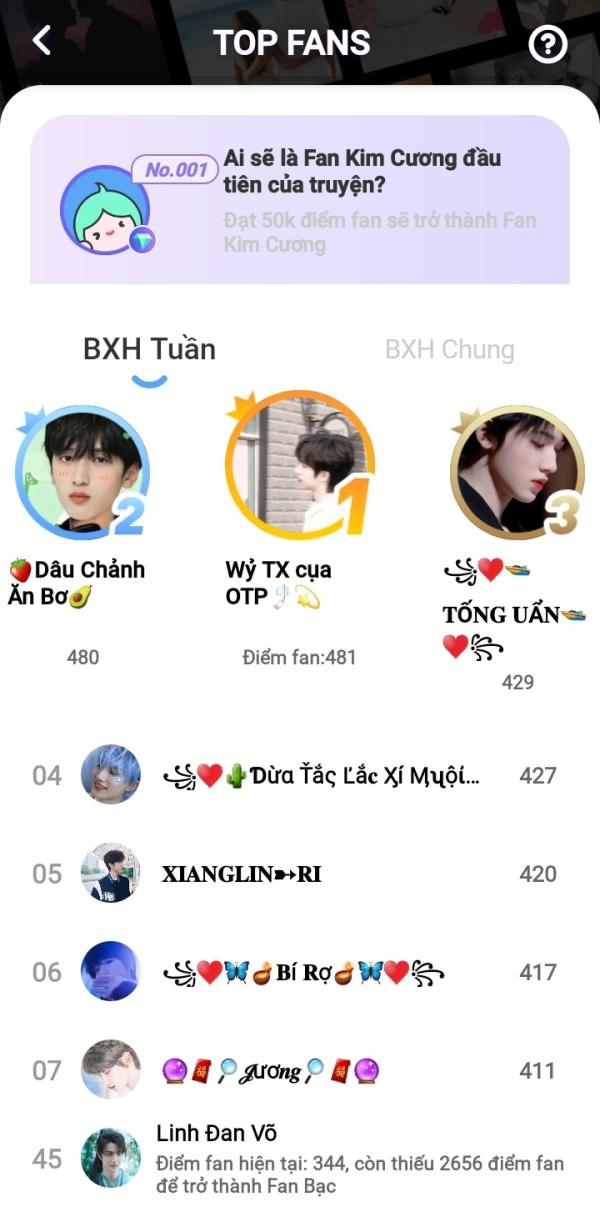
Task: Switch to the BXH Chung tab
Action: (449, 349)
